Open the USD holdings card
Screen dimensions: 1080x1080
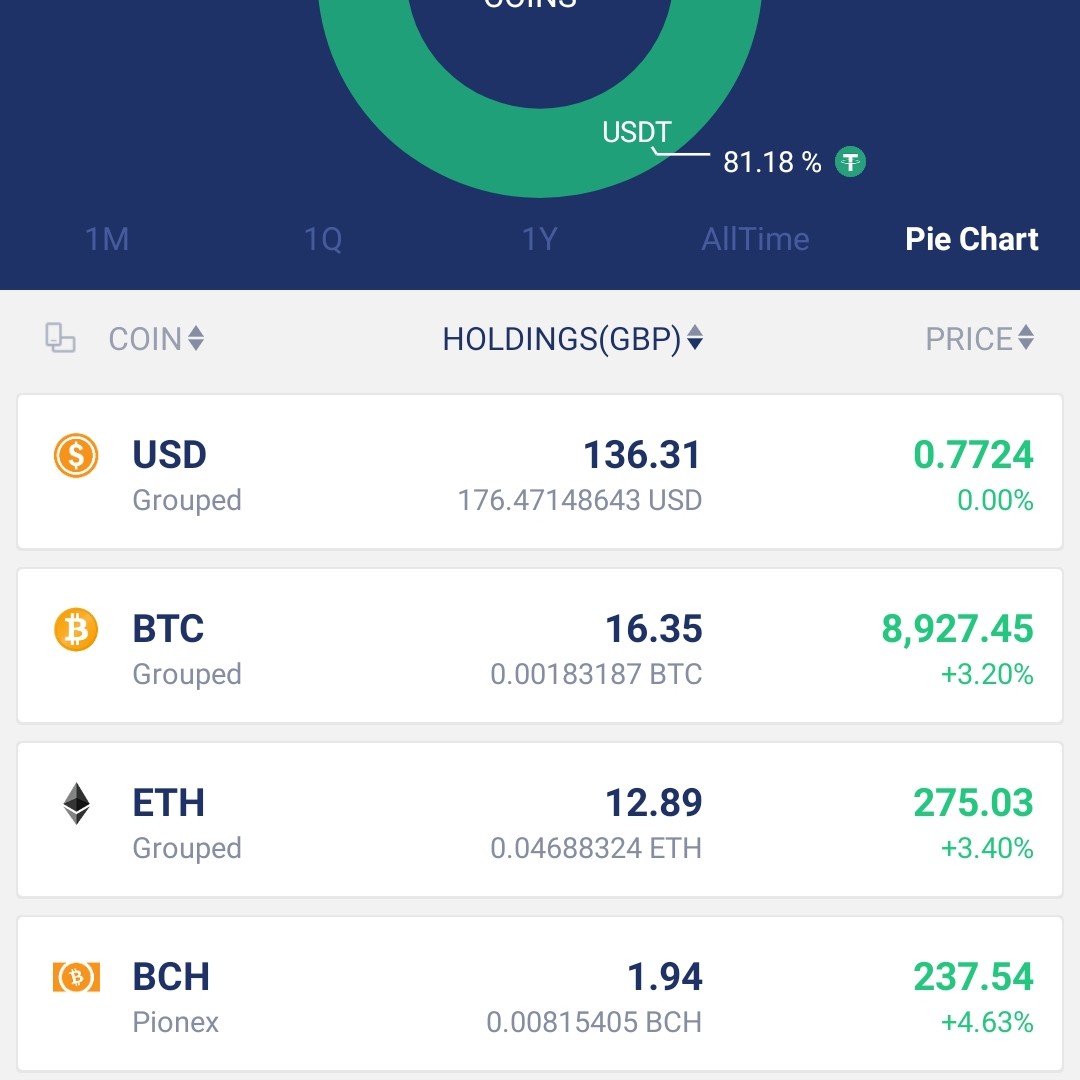[x=540, y=472]
